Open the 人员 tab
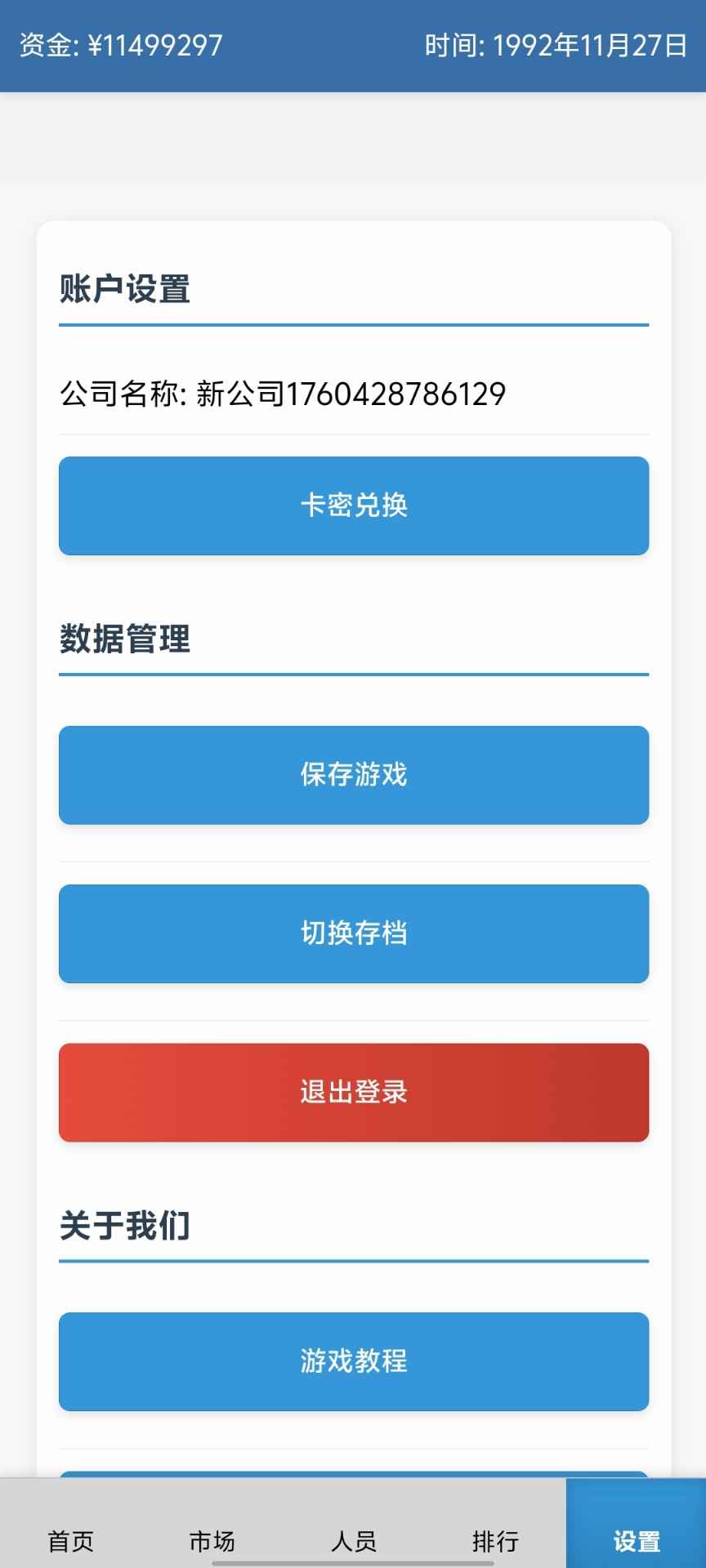Screen dimensions: 706x1568 pos(353,1540)
